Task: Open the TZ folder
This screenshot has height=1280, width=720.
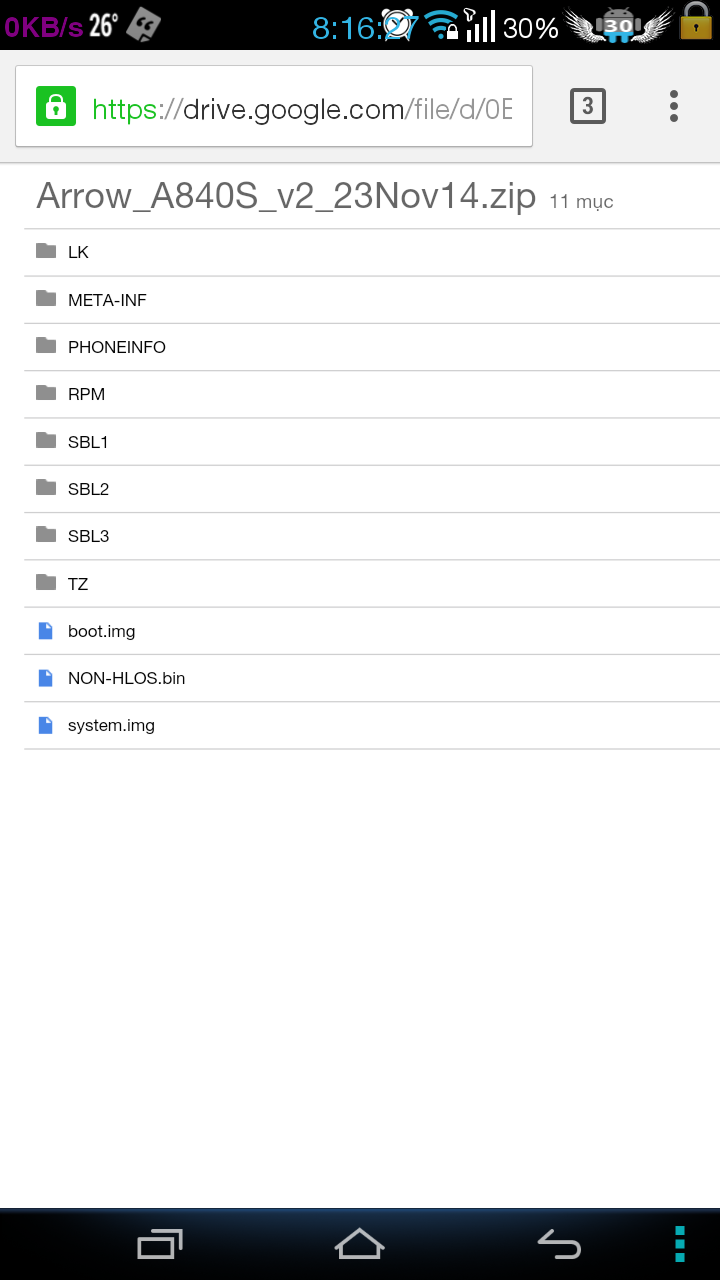Action: [372, 584]
